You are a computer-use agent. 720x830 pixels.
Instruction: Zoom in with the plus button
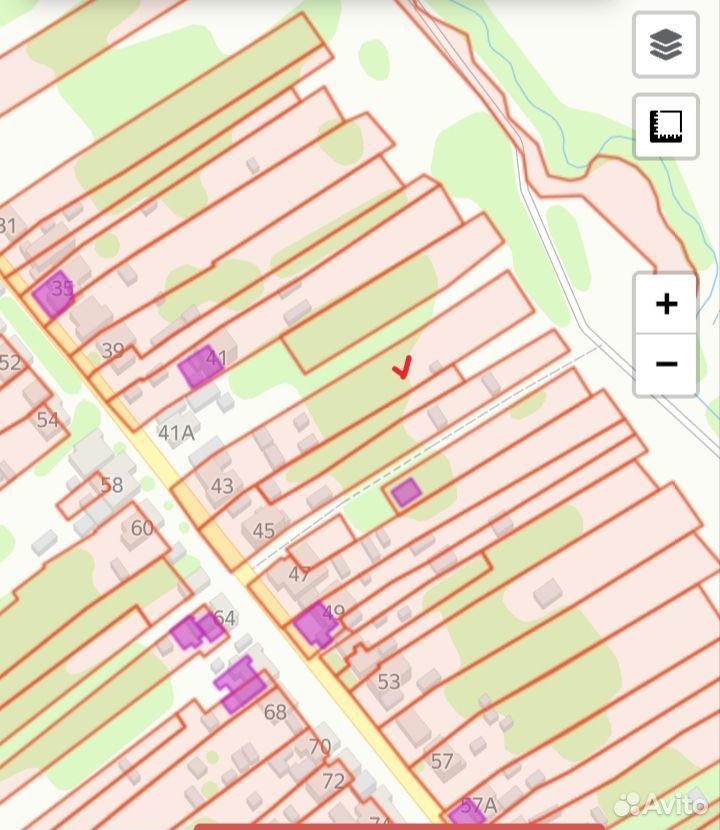point(666,304)
